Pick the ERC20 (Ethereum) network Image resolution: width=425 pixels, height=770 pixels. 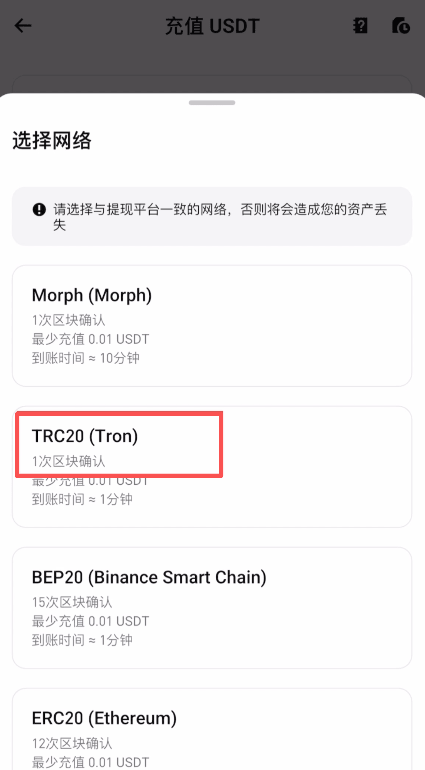(212, 729)
